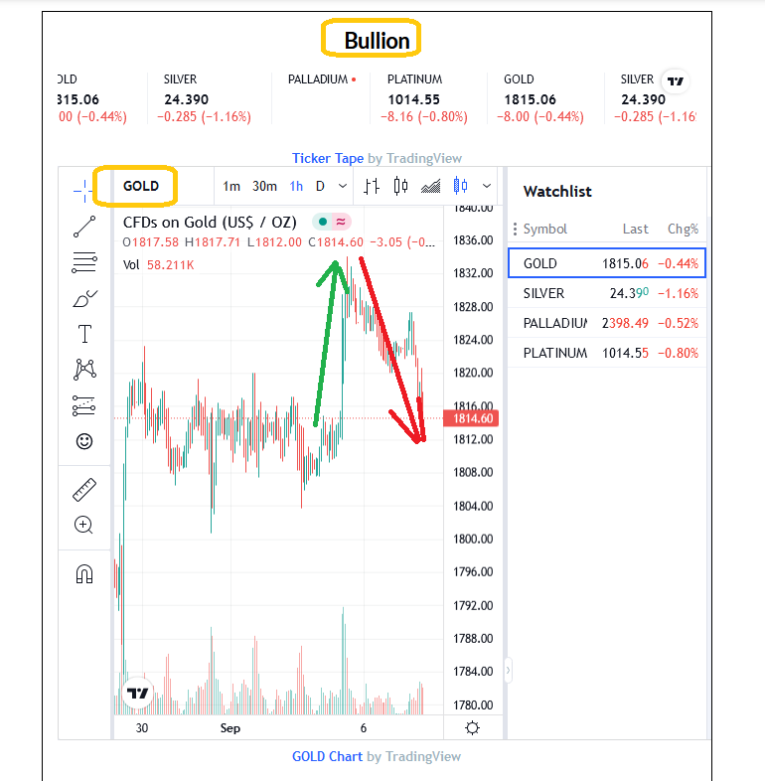Image resolution: width=765 pixels, height=781 pixels.
Task: Pick the brush drawing tool
Action: 85,298
